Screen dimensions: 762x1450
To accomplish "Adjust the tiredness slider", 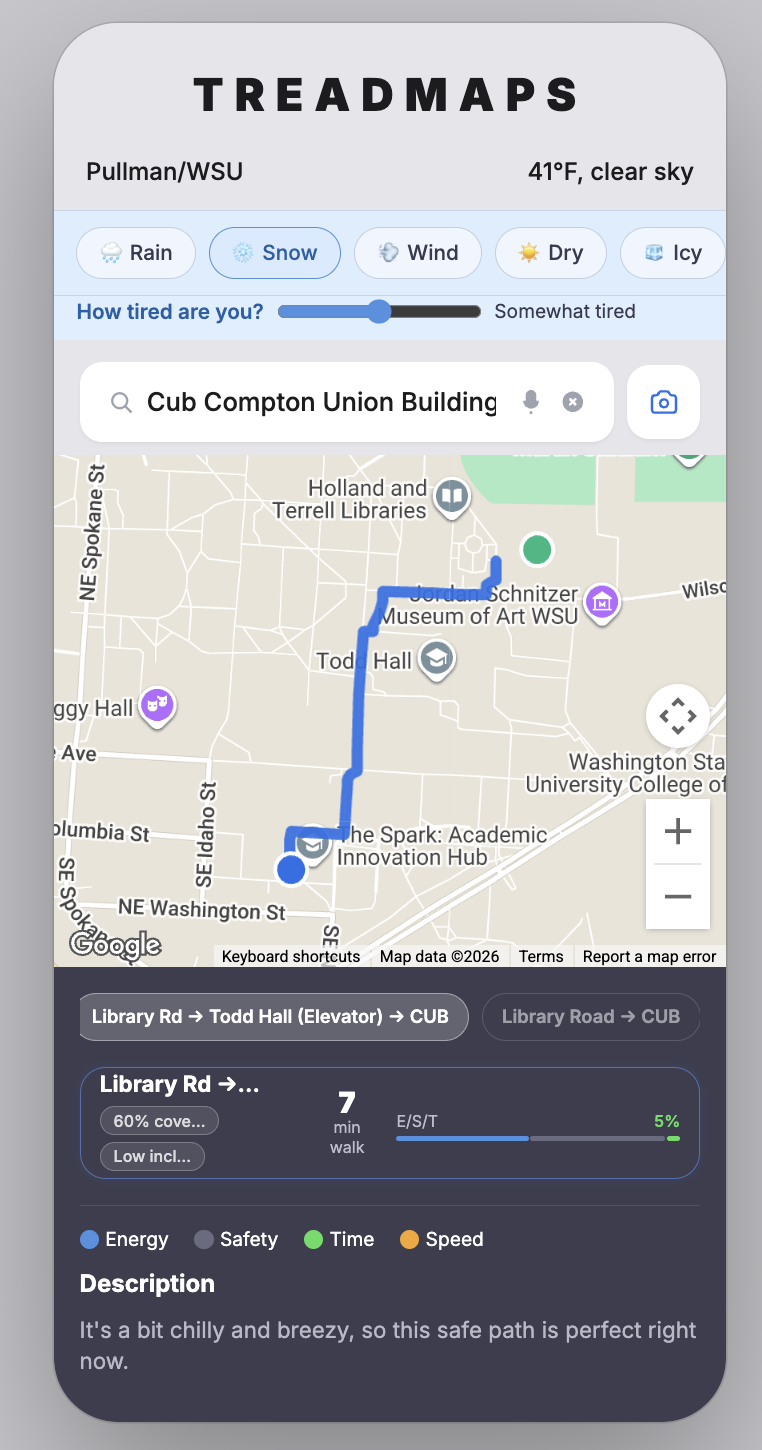I will [x=379, y=312].
